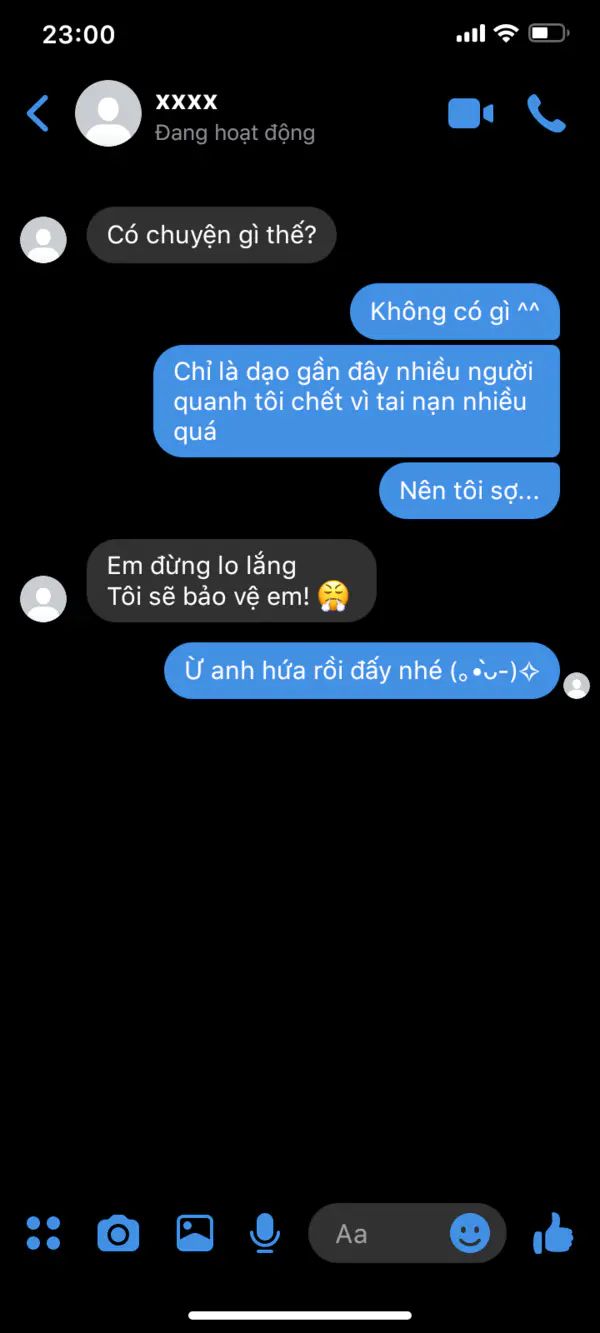Viewport: 600px width, 1333px height.
Task: Open the emoji picker smiley
Action: pyautogui.click(x=470, y=1234)
